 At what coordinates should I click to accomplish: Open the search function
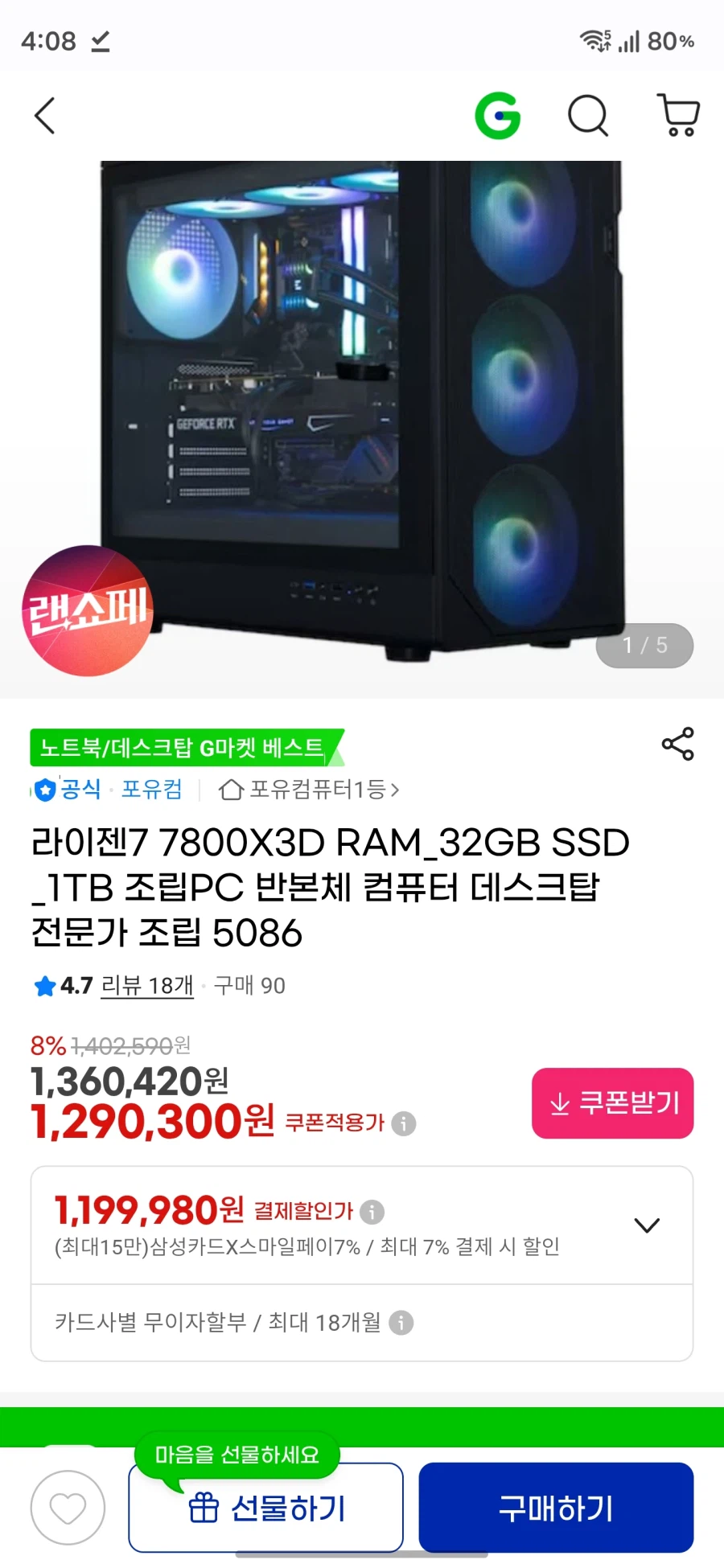coord(588,115)
